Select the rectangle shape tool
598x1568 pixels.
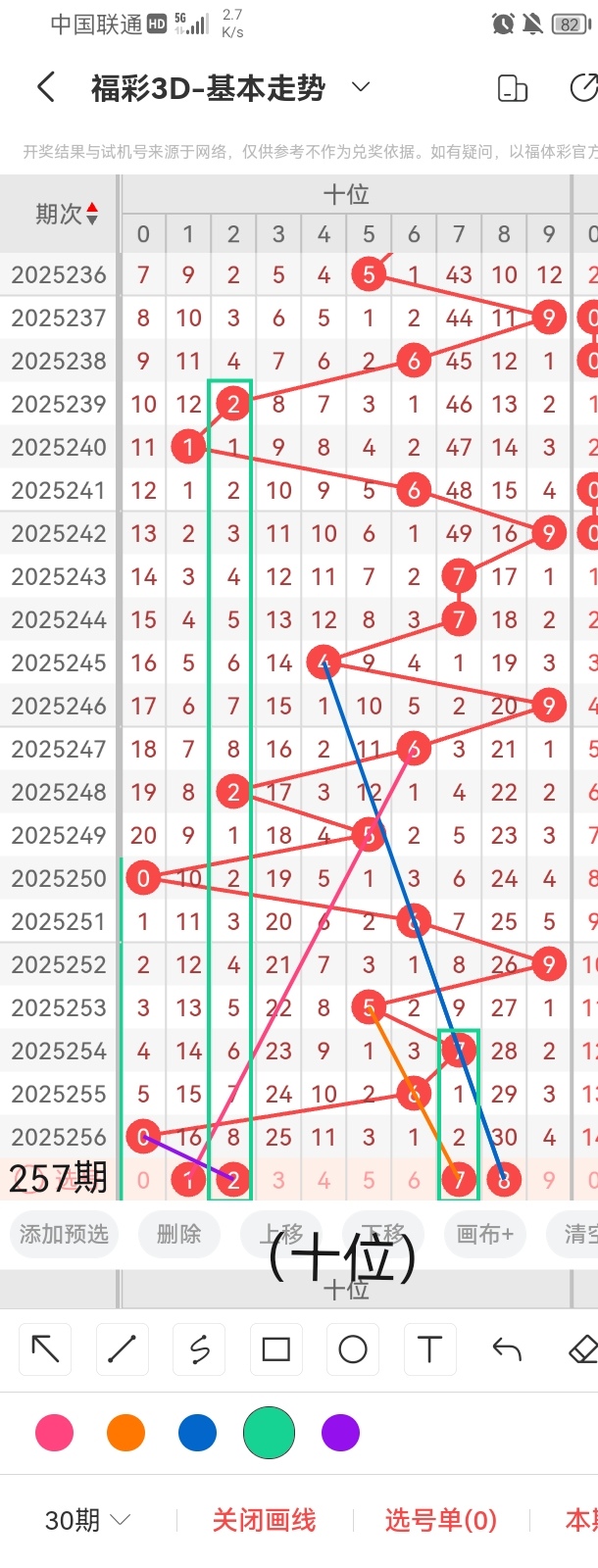[275, 1349]
